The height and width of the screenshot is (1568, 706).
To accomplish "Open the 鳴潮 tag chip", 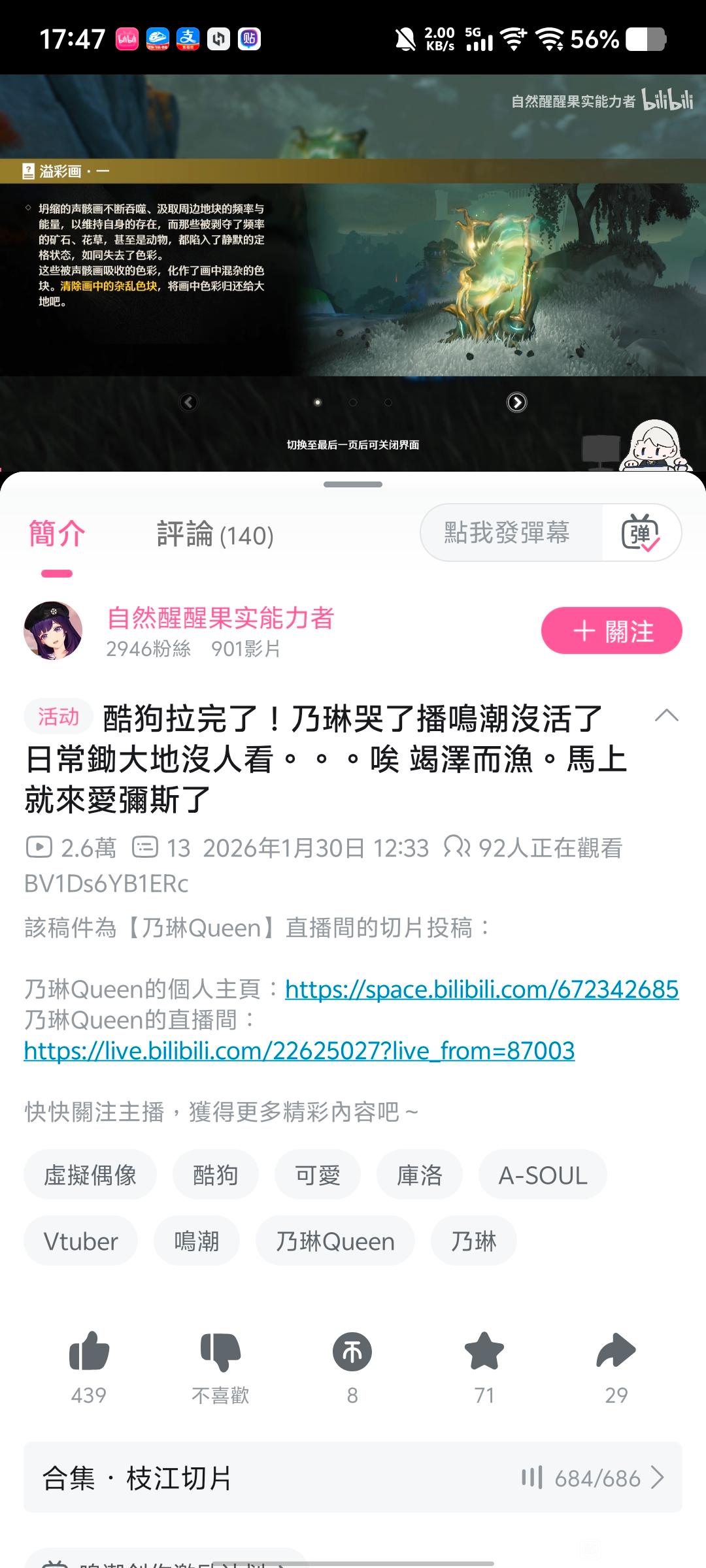I will [196, 1241].
